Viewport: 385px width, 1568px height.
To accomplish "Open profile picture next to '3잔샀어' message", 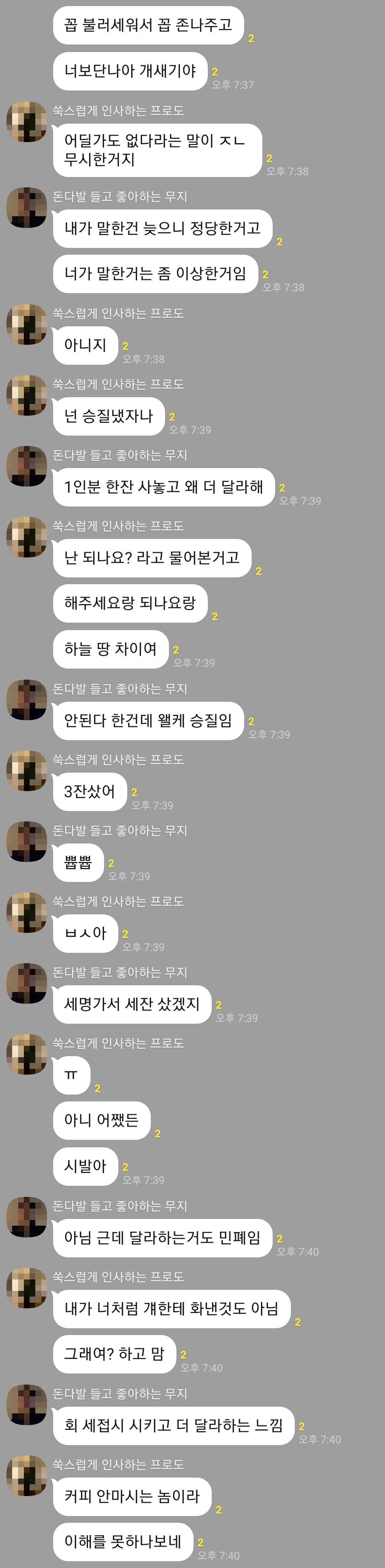I will coord(27,770).
